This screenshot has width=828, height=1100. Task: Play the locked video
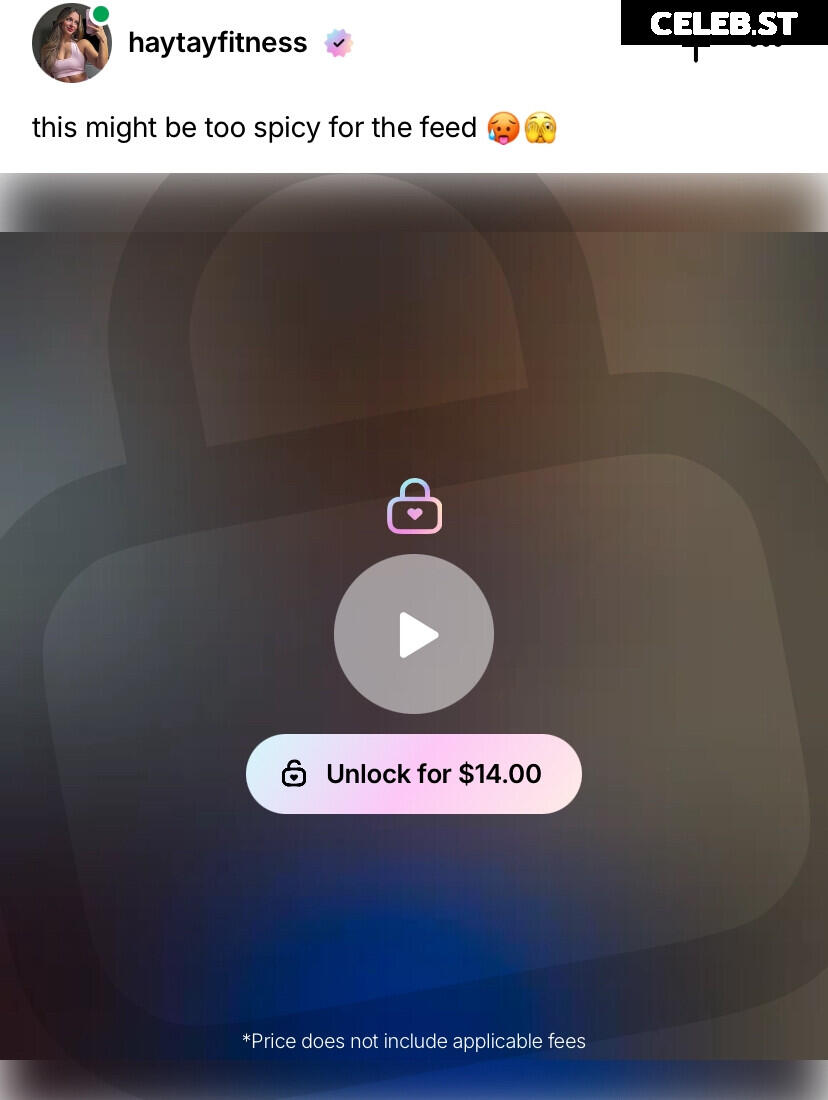(x=414, y=634)
